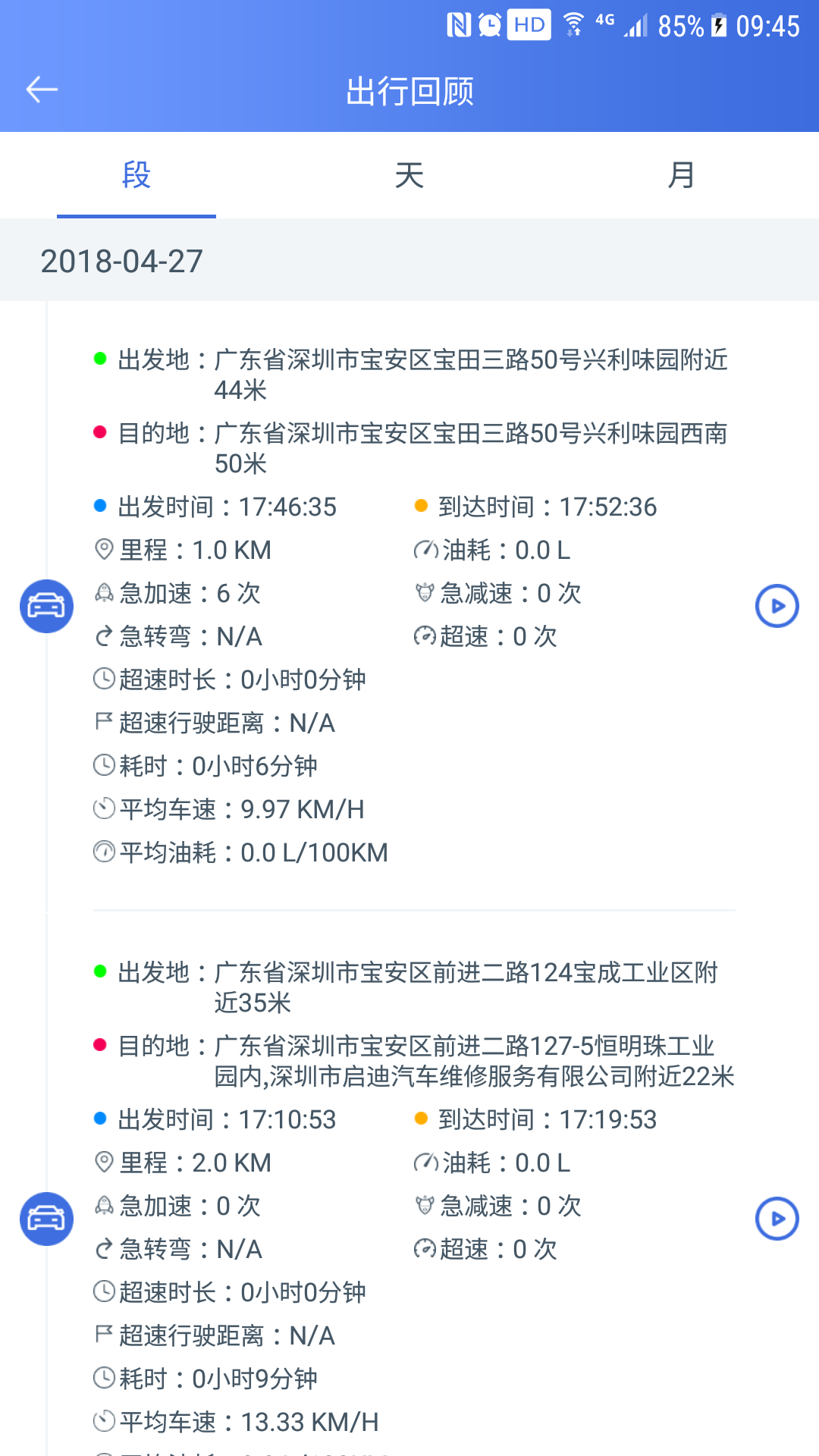819x1456 pixels.
Task: Go back from 出行回顾 screen
Action: coord(42,89)
